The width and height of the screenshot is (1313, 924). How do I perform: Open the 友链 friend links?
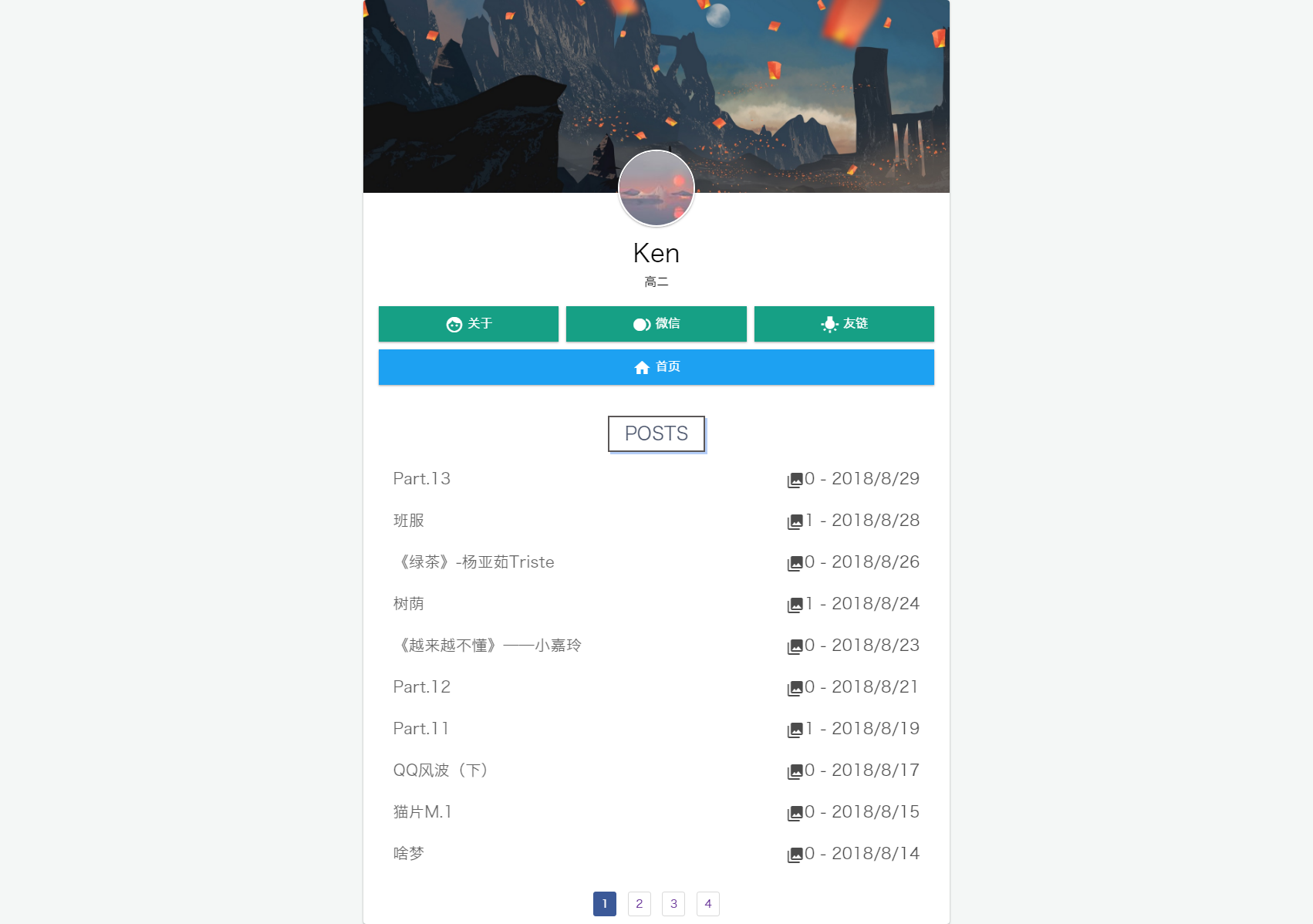844,324
